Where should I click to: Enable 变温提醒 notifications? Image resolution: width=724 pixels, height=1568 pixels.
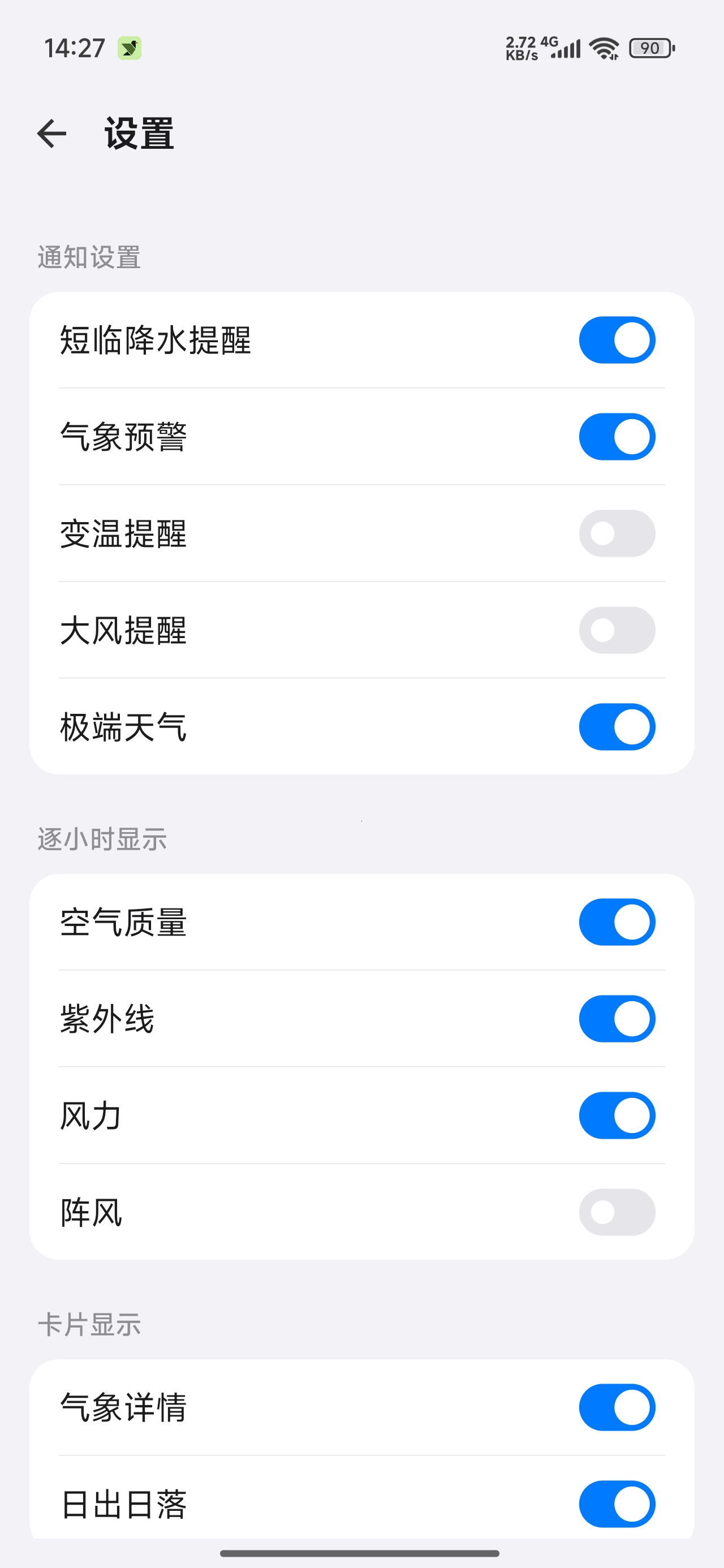(617, 533)
